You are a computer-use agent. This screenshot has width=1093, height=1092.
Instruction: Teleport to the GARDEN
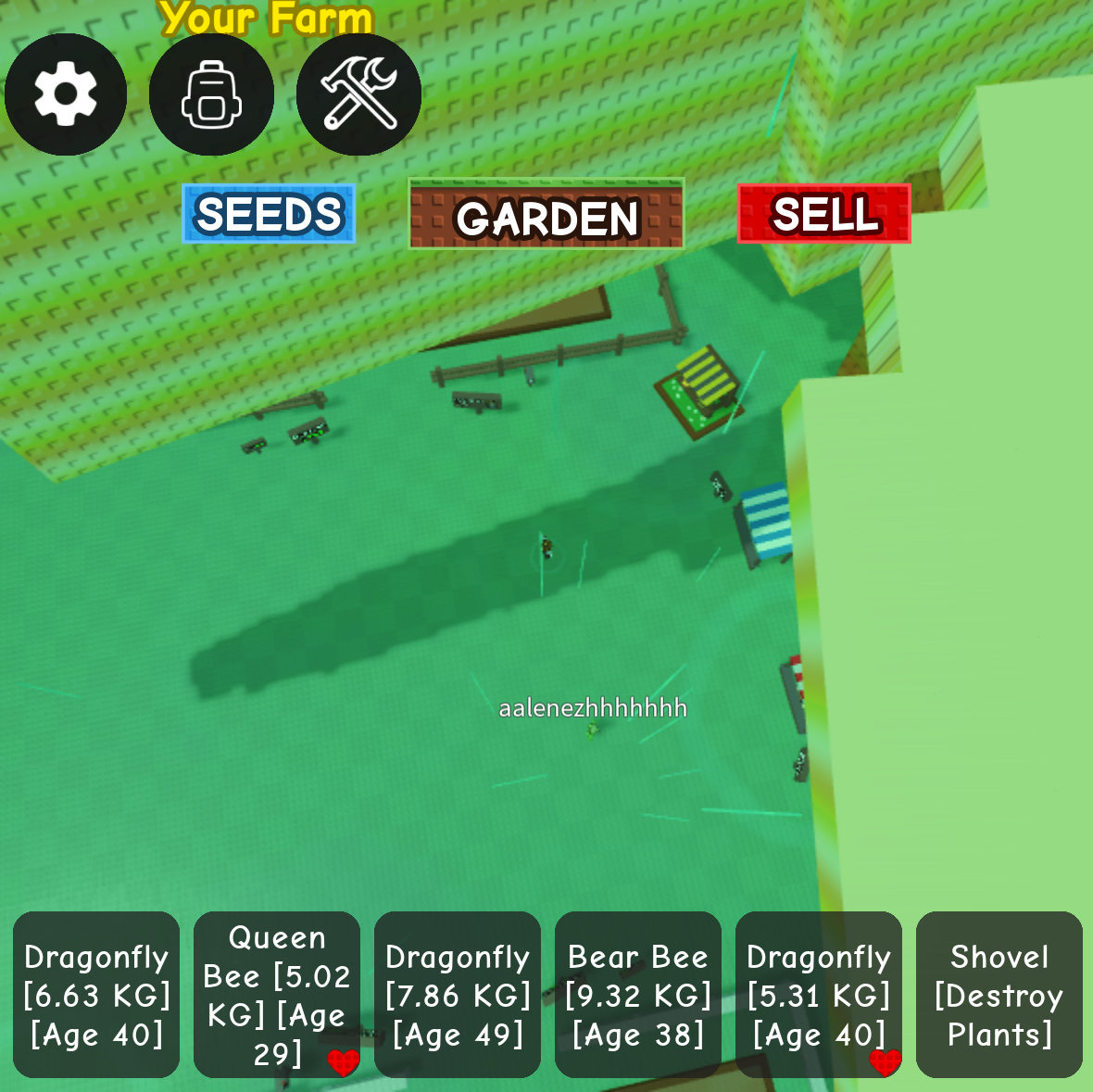(x=546, y=216)
